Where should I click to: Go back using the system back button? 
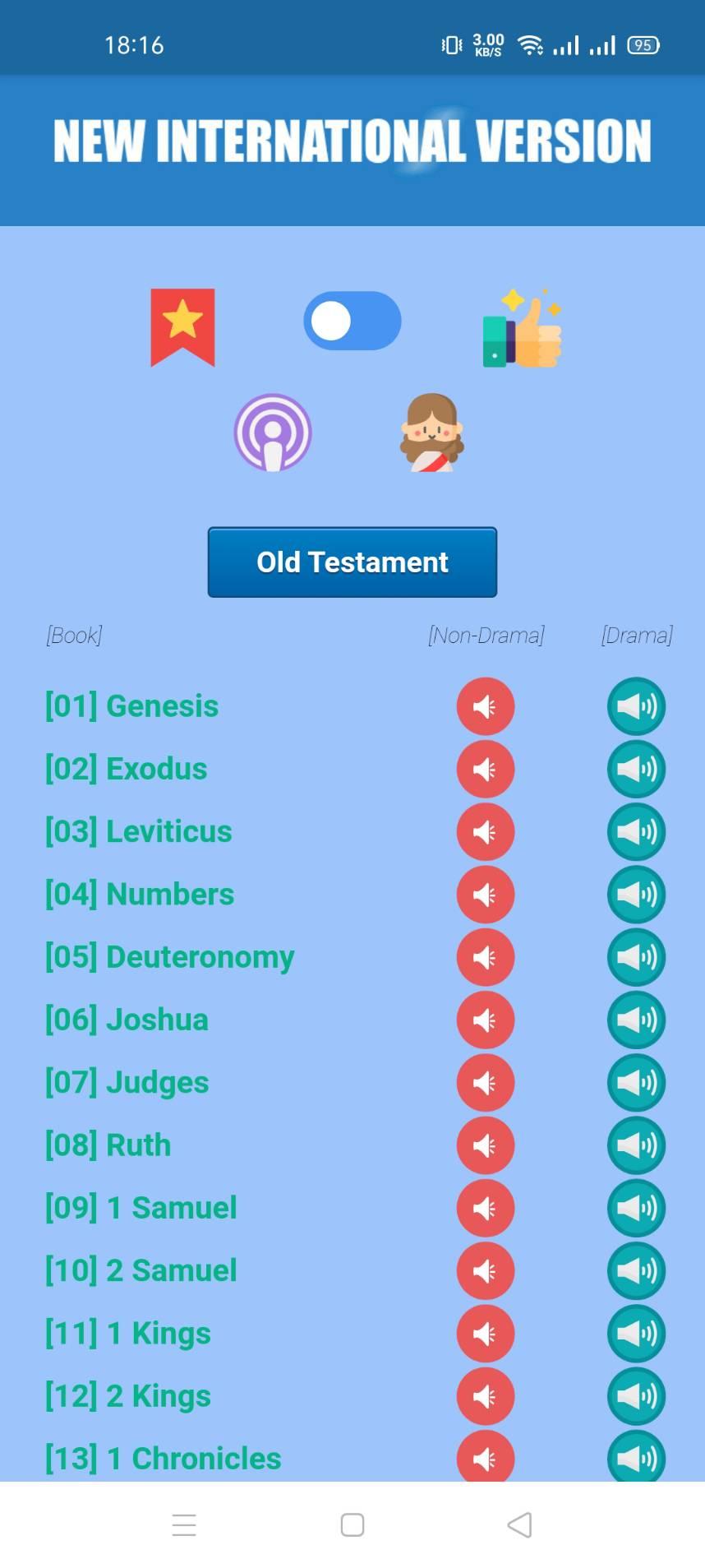coord(519,1524)
